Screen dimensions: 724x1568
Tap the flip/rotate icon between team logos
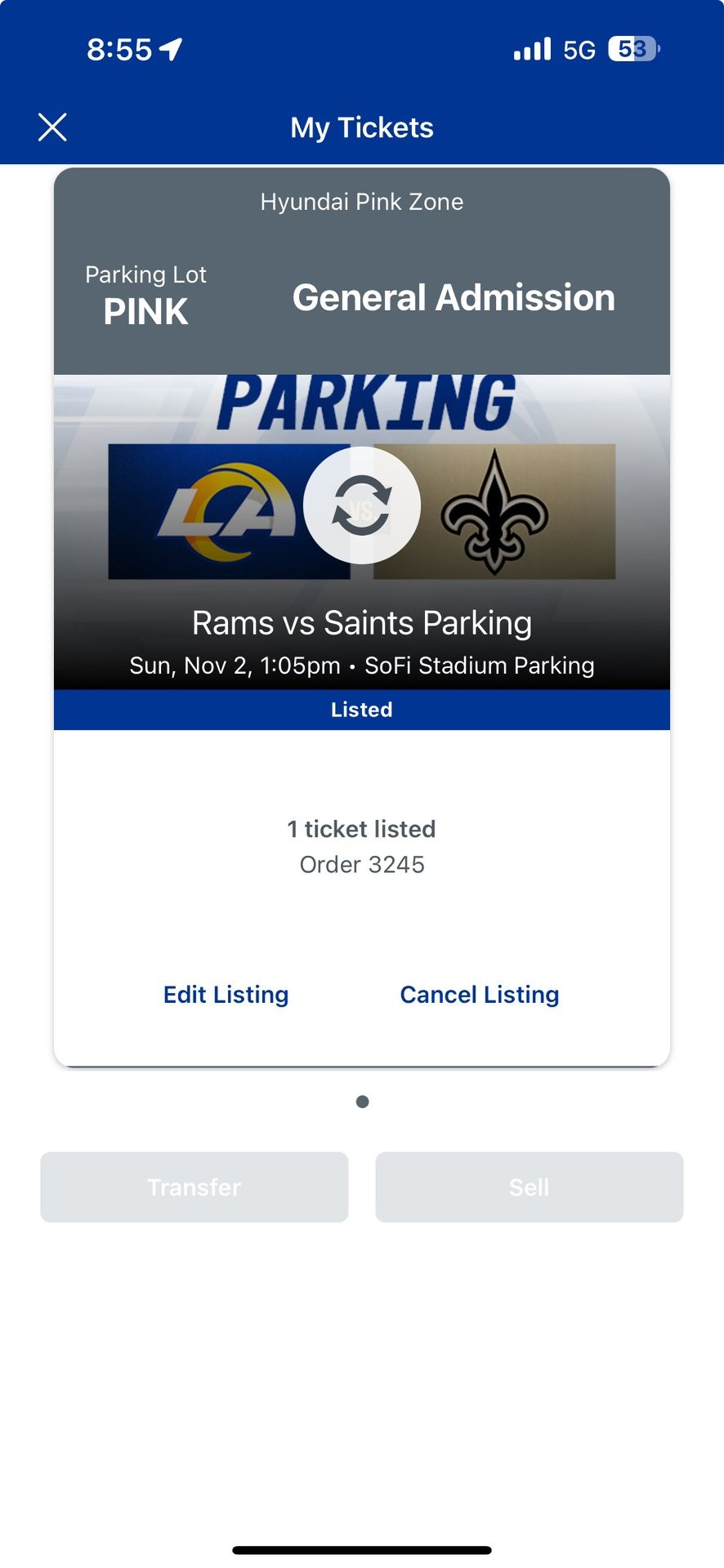point(361,506)
